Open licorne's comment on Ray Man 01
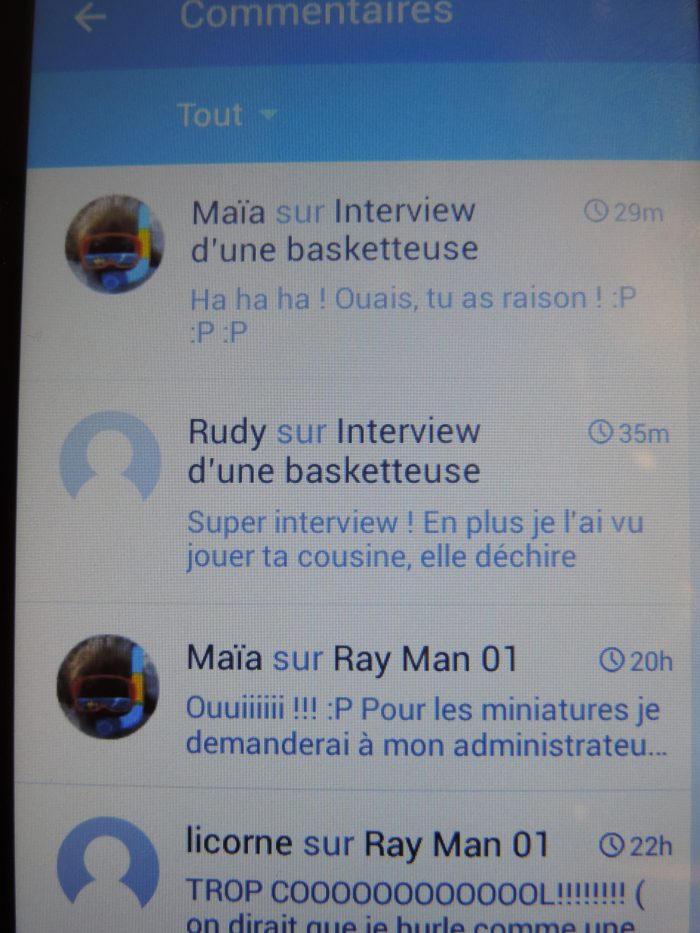The height and width of the screenshot is (933, 700). 400,875
